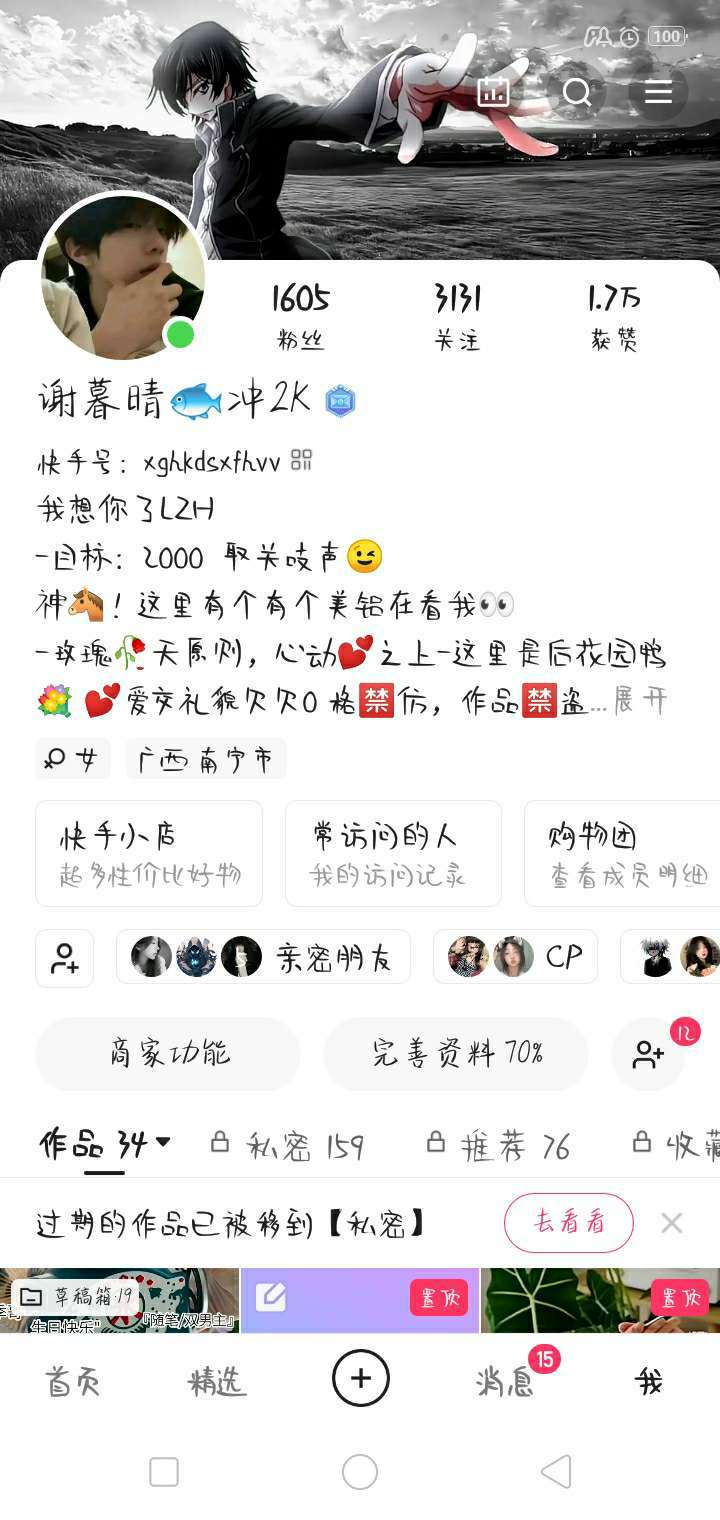
Task: Tap the profile avatar photo
Action: (x=123, y=277)
